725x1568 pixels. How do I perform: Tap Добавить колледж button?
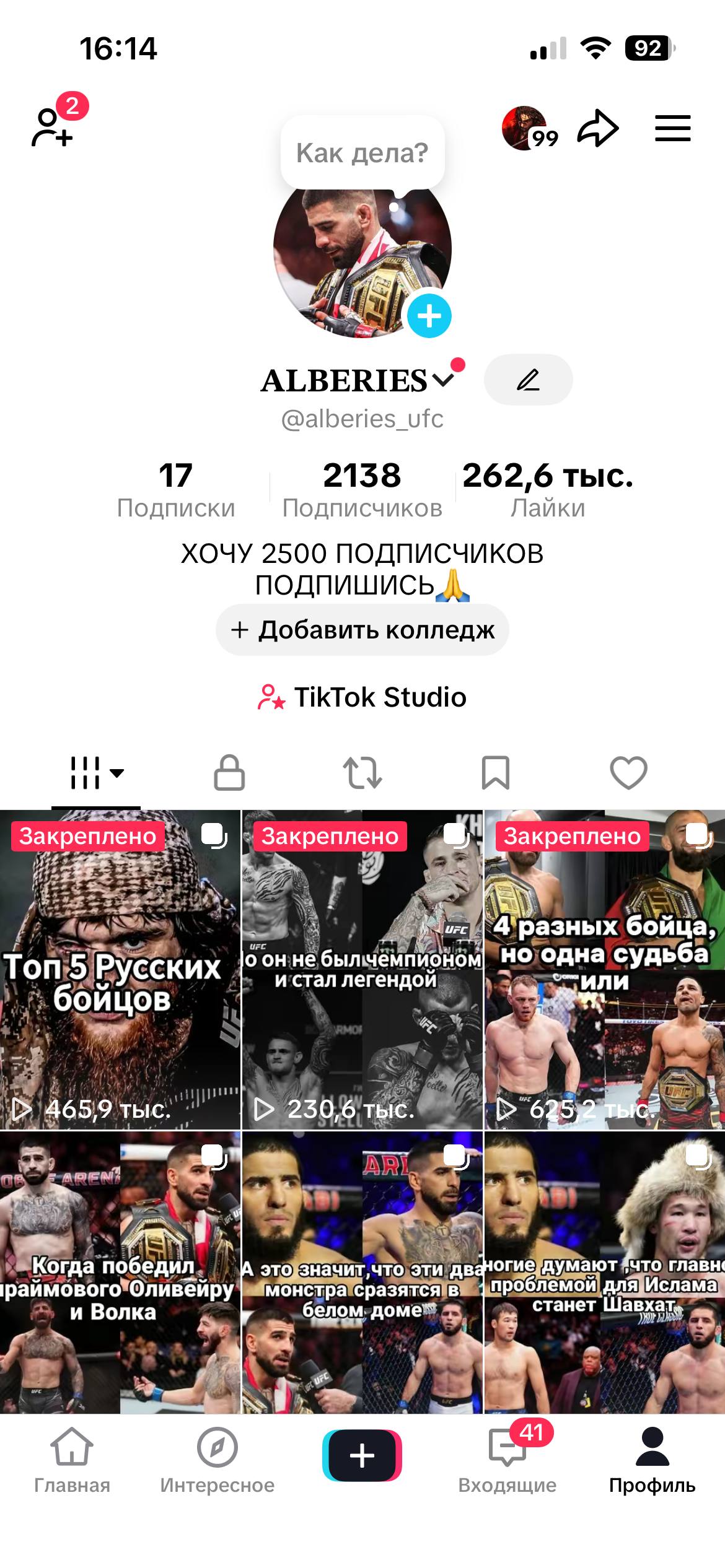click(x=362, y=630)
